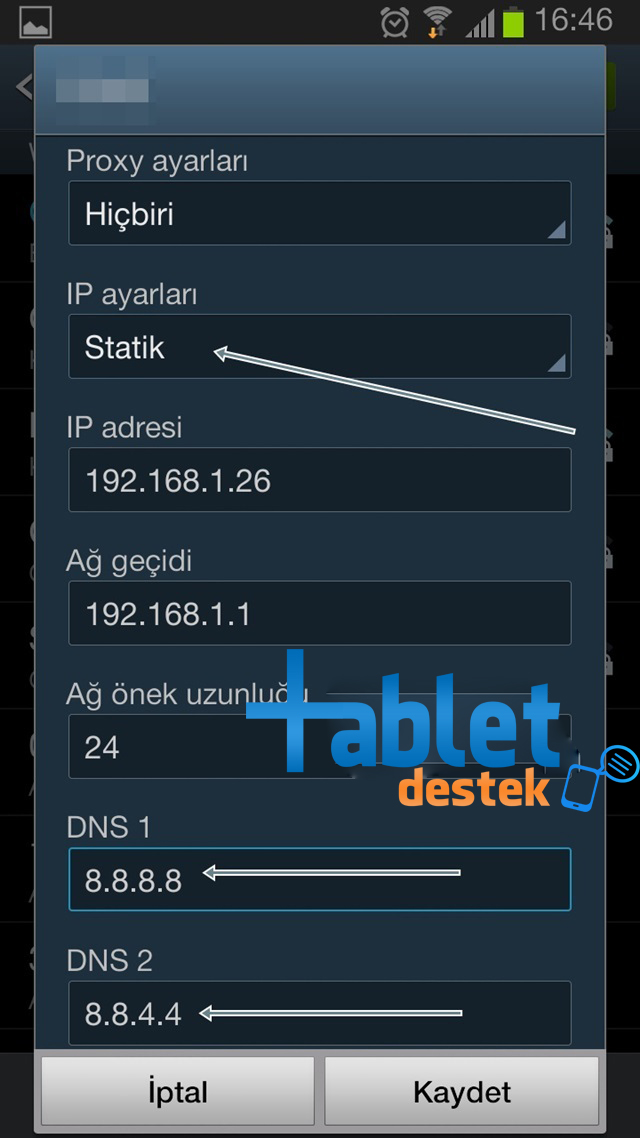The height and width of the screenshot is (1138, 640).
Task: Save settings with Kaydet
Action: [x=462, y=1091]
